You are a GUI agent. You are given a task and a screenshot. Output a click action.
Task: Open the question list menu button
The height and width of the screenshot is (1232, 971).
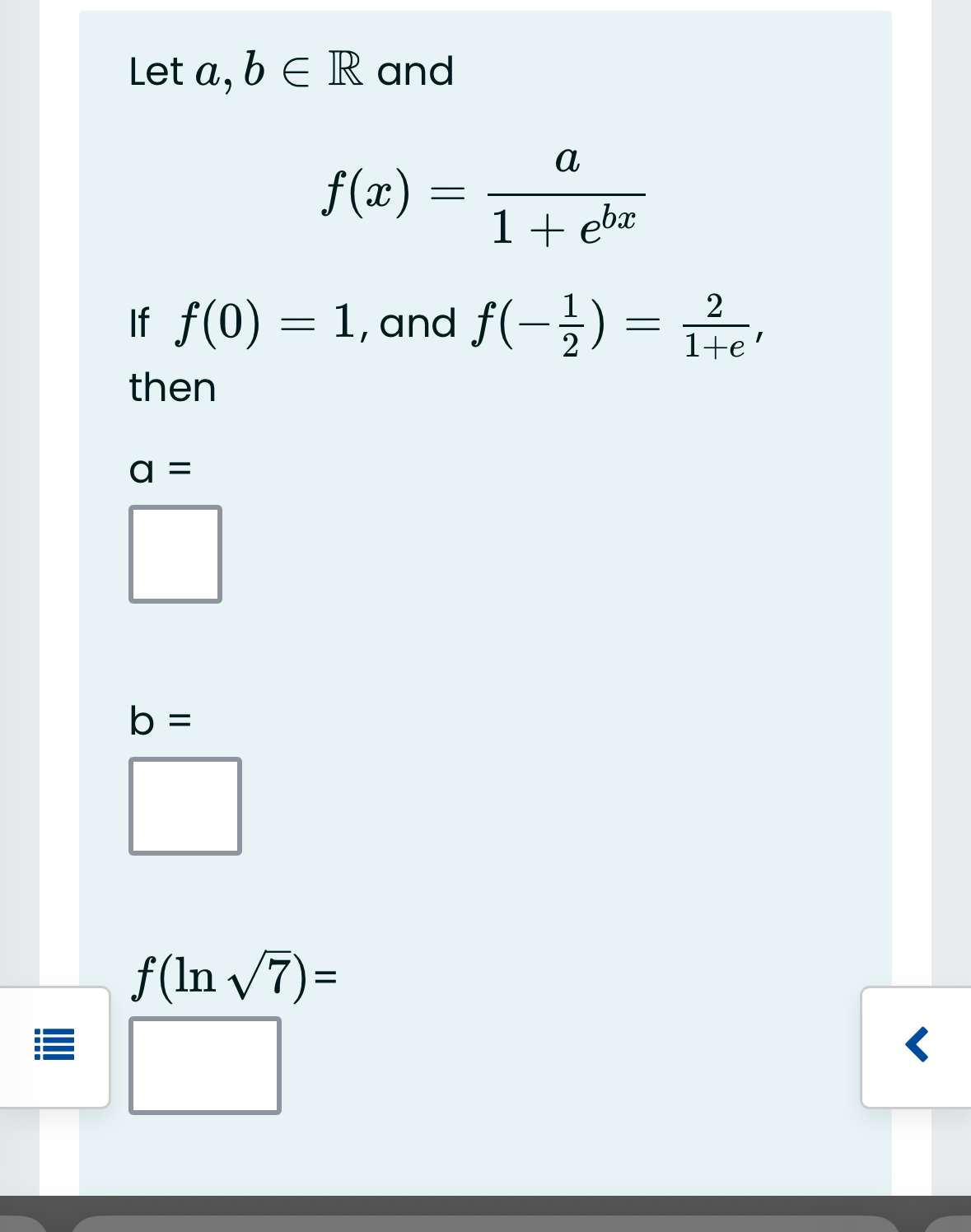coord(54,1046)
